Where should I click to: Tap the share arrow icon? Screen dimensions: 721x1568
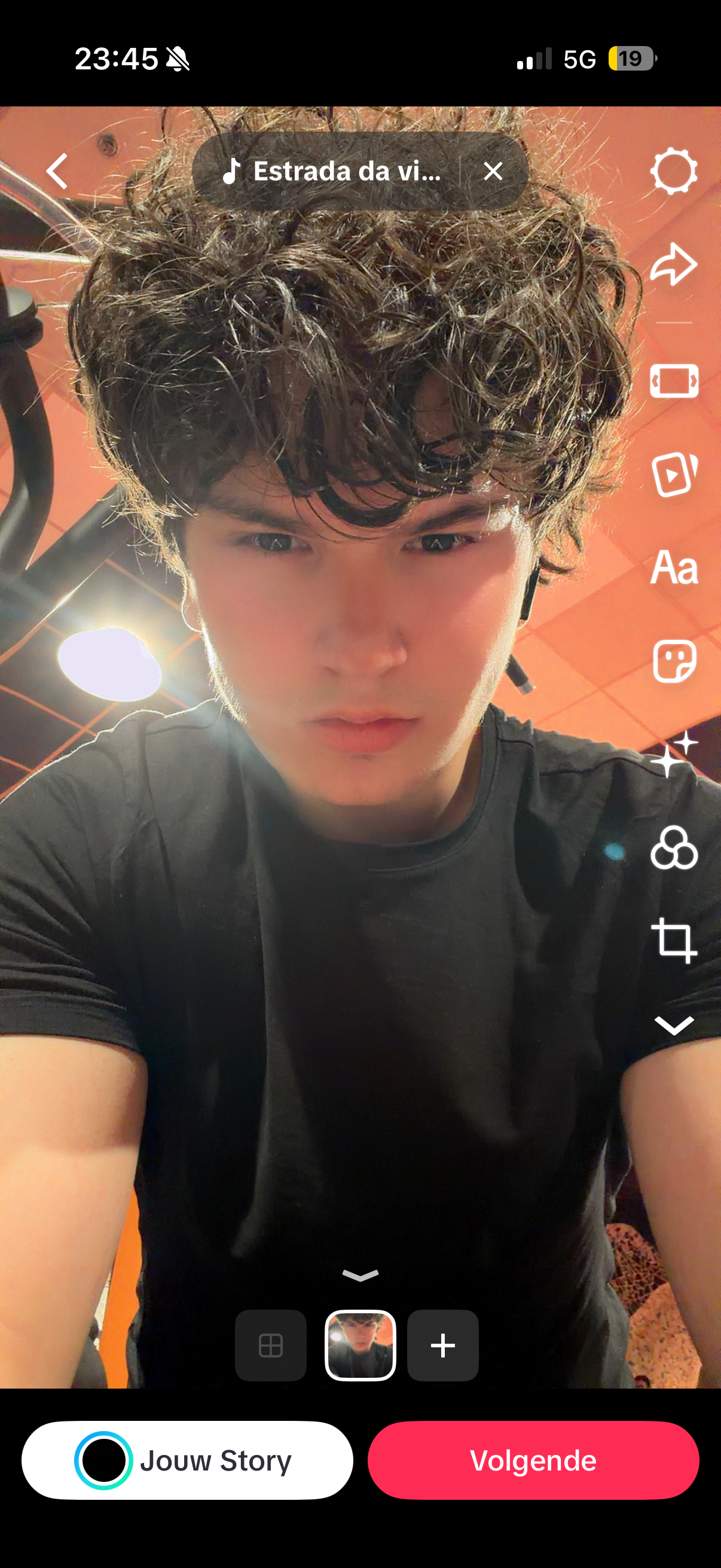[674, 264]
